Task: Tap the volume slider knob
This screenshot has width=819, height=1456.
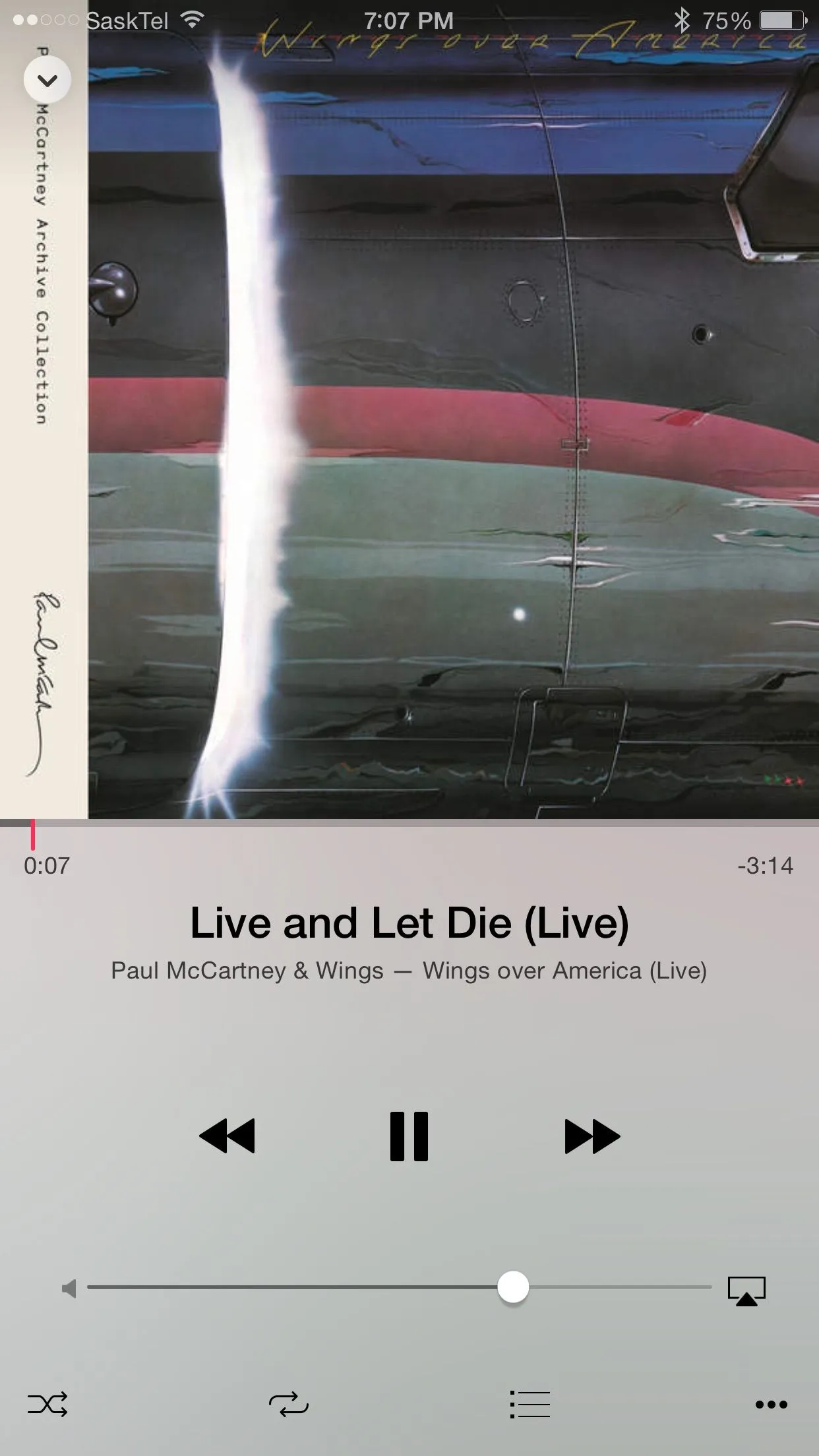Action: [513, 1287]
